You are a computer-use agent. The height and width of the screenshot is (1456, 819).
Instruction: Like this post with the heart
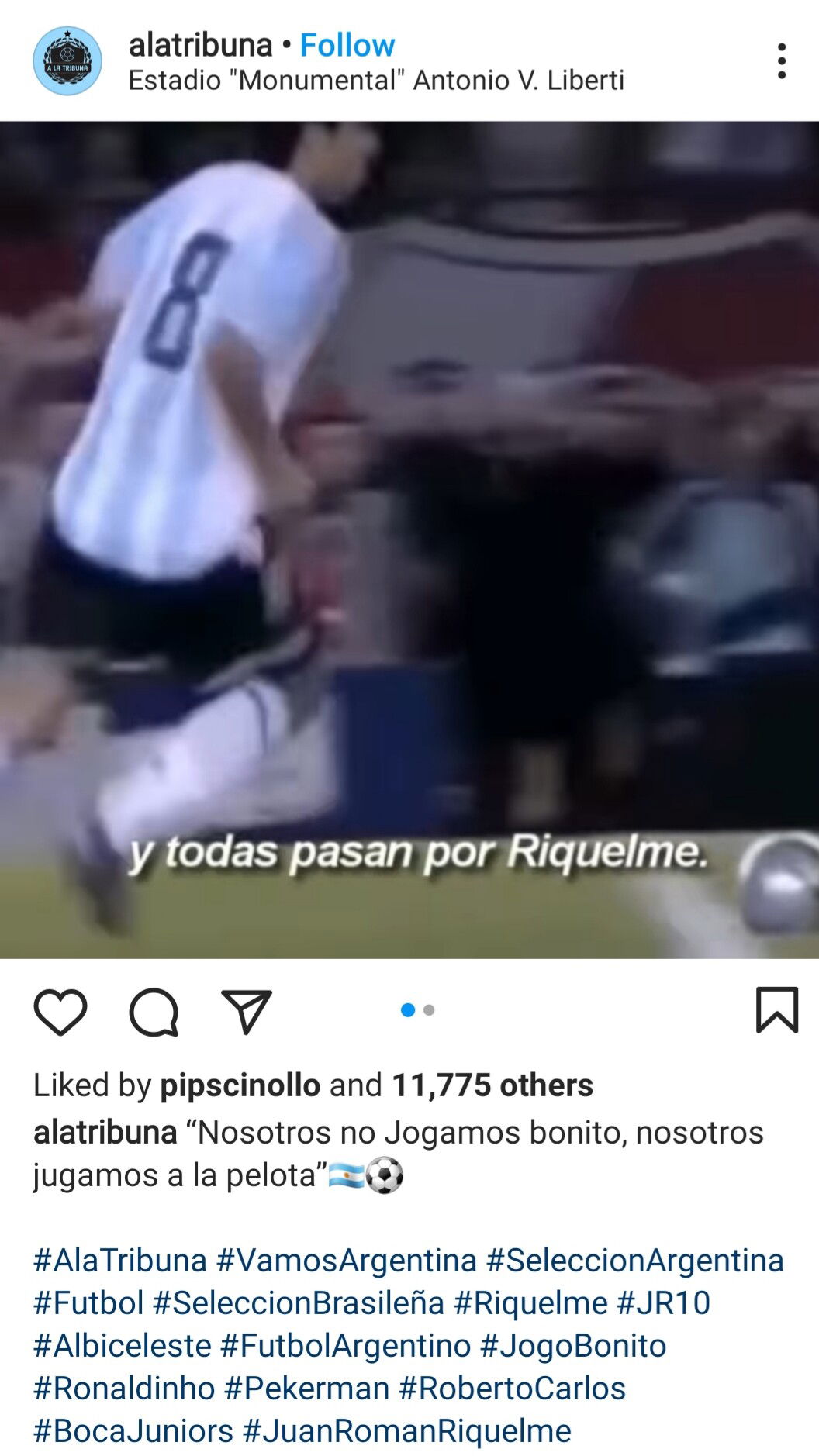coord(60,1012)
